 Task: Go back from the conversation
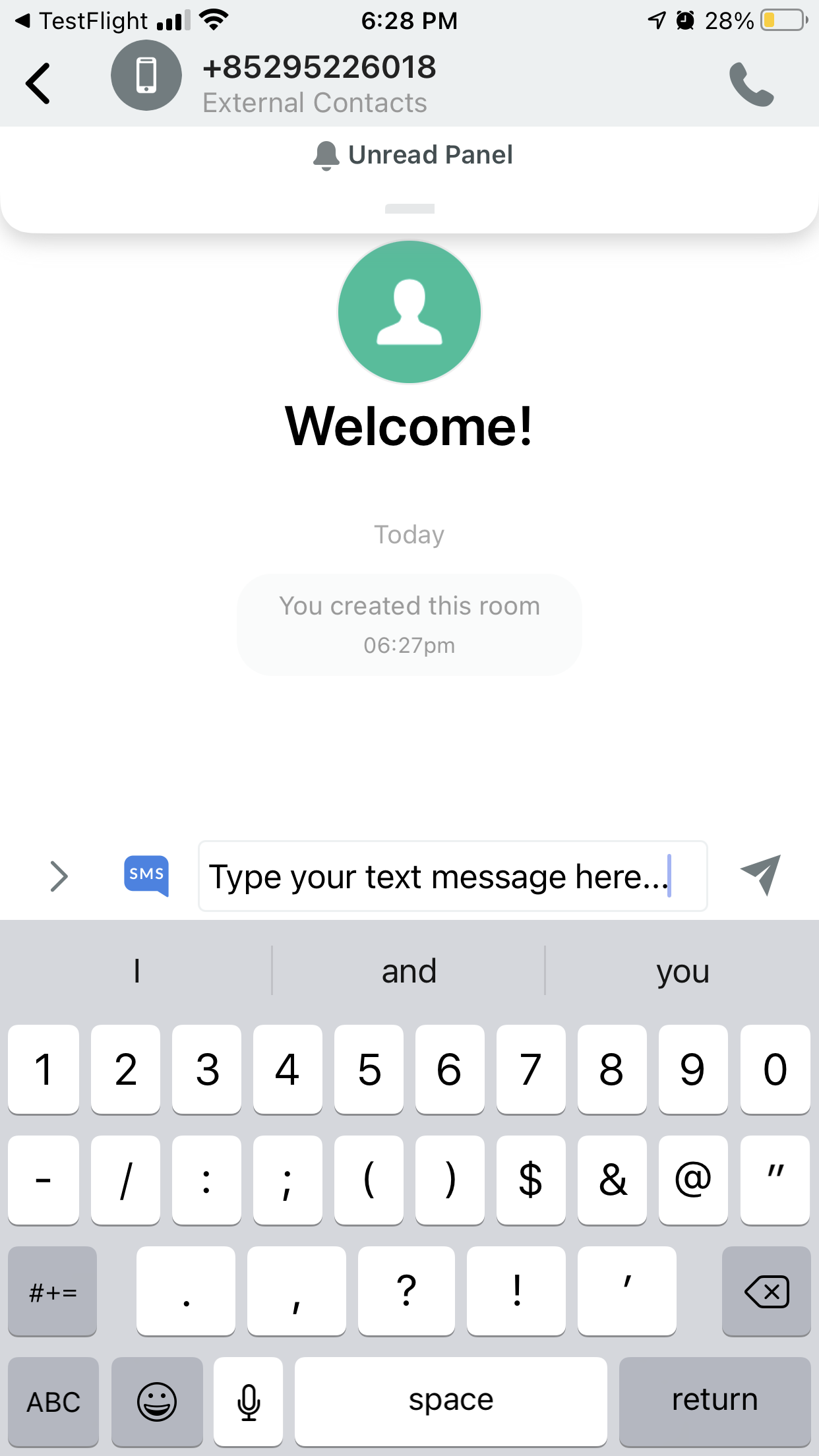(38, 84)
